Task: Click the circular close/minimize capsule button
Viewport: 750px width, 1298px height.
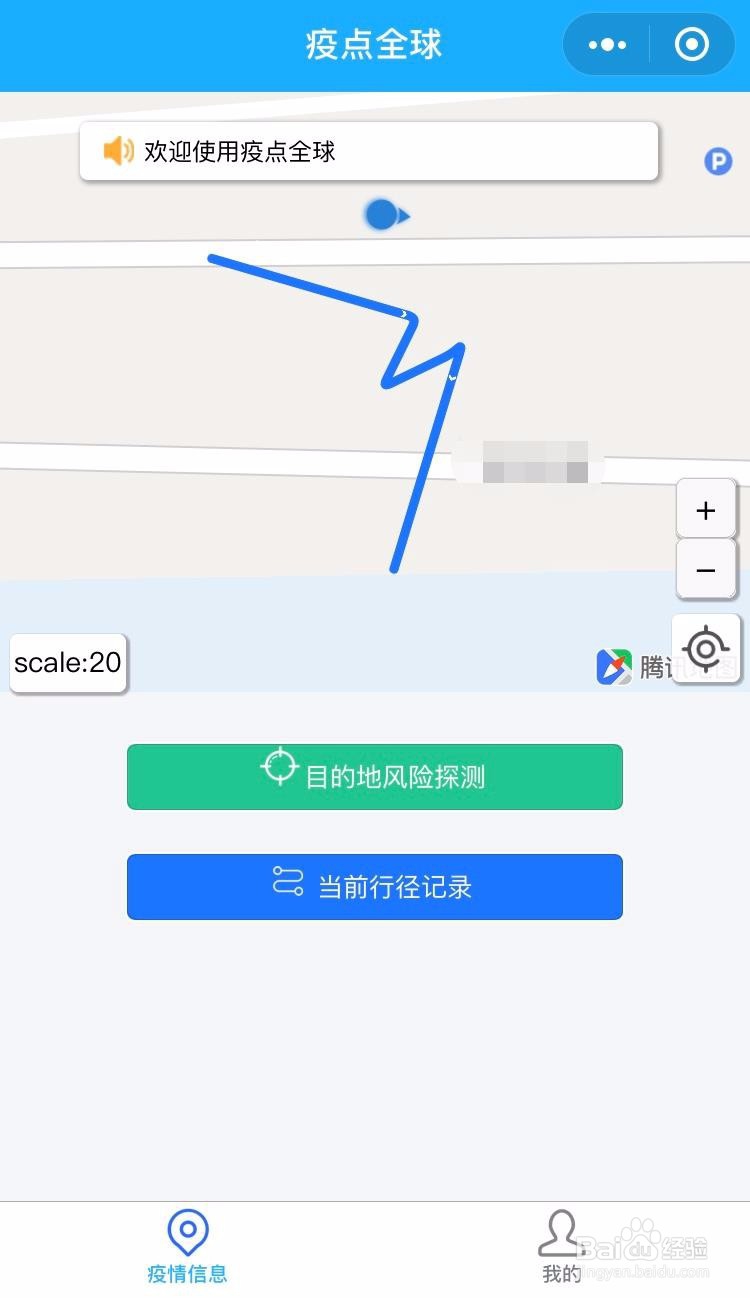Action: [x=689, y=44]
